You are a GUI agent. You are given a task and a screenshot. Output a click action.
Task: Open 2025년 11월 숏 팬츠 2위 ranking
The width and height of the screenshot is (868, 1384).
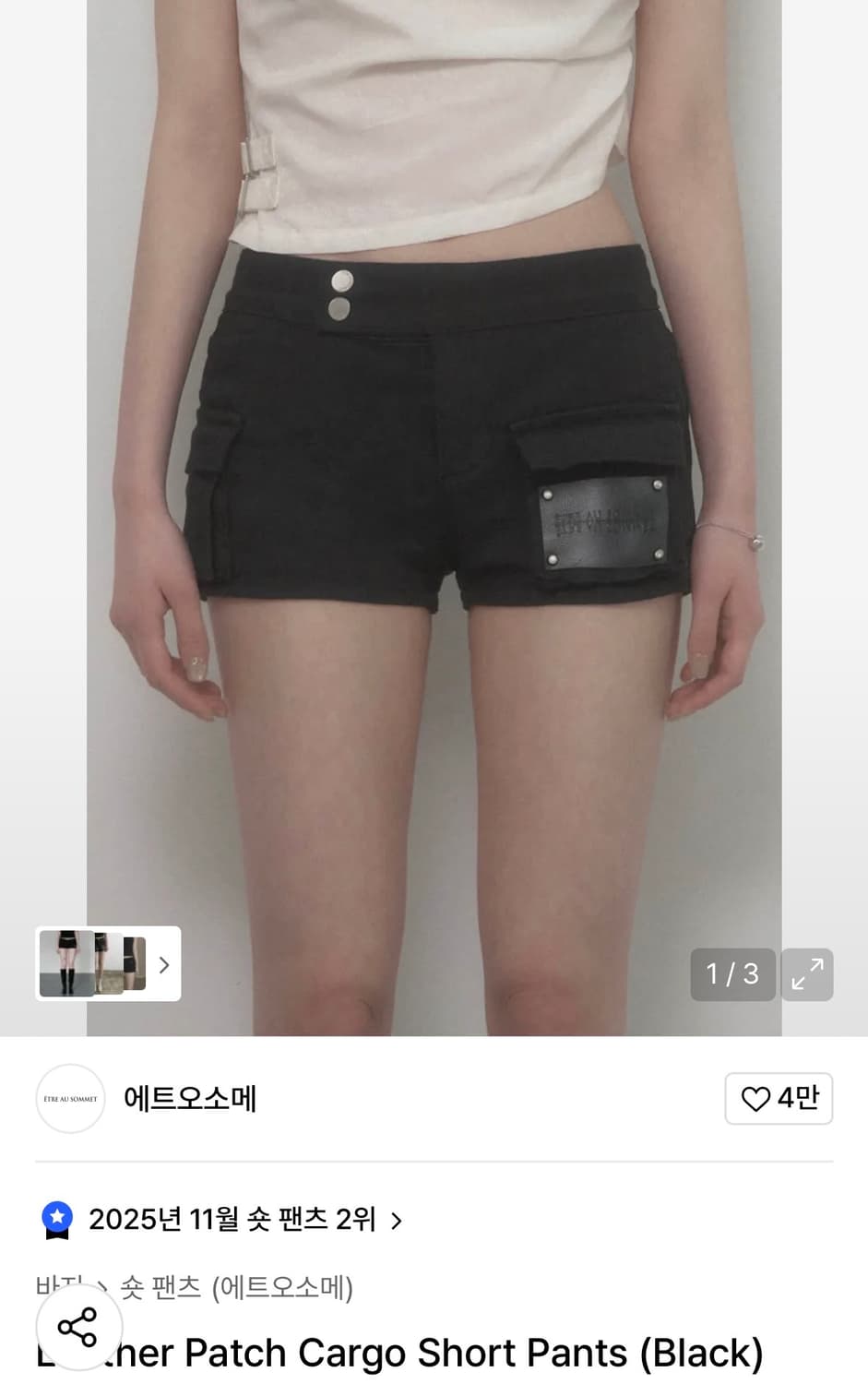pyautogui.click(x=232, y=1218)
